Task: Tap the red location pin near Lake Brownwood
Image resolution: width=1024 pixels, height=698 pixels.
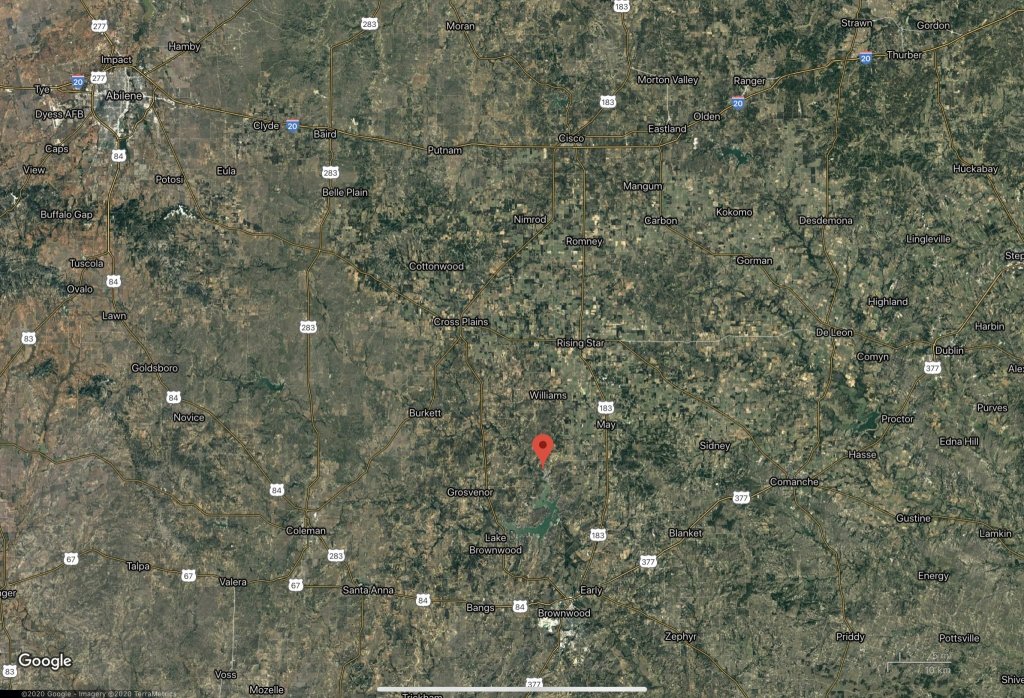Action: coord(543,449)
